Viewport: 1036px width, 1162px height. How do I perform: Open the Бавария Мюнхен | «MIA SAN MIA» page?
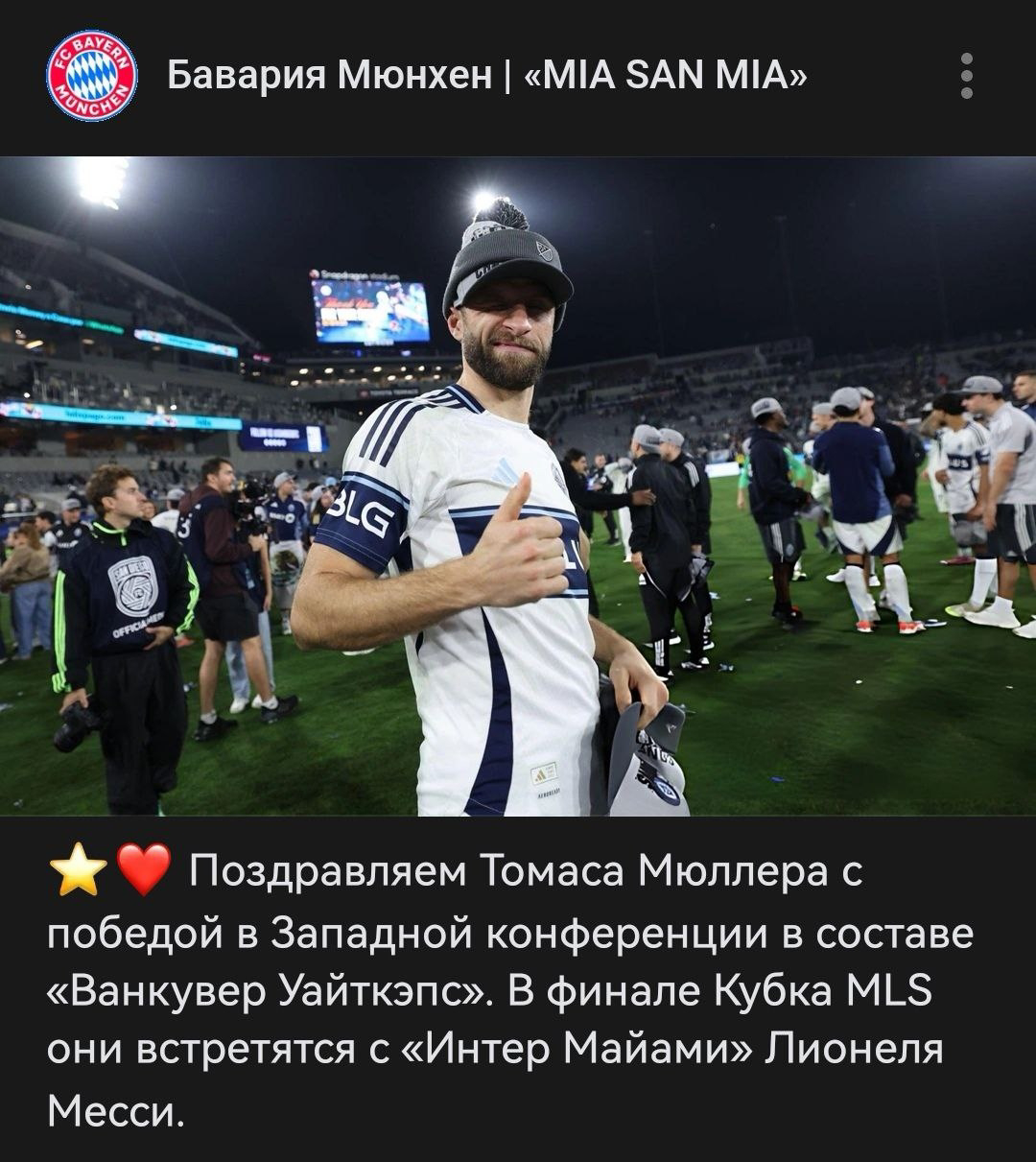pos(486,75)
